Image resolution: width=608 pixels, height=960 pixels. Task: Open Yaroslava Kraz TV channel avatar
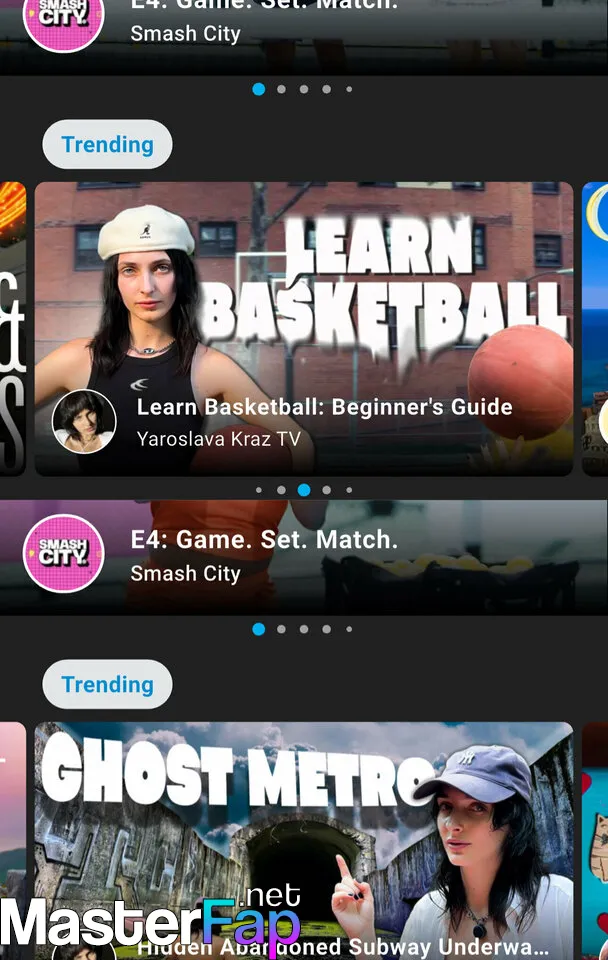pos(84,422)
